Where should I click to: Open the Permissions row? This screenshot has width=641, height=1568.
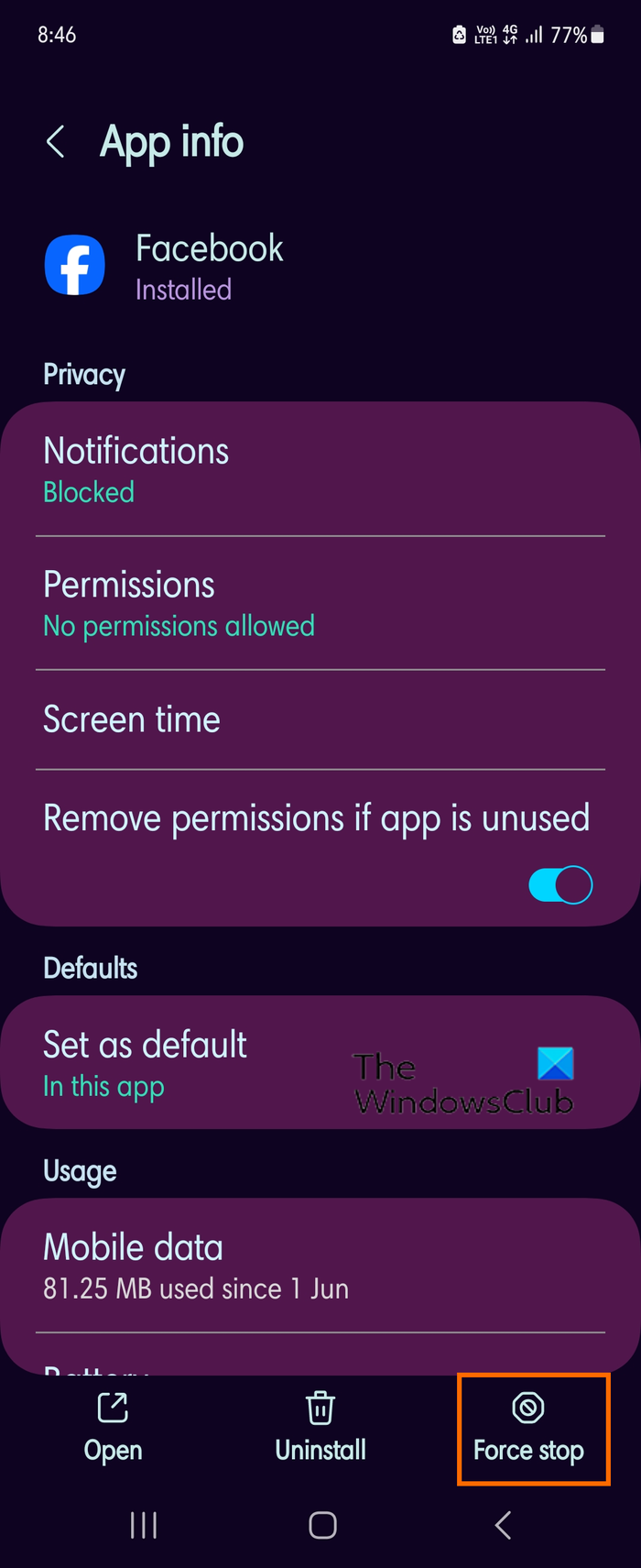320,604
